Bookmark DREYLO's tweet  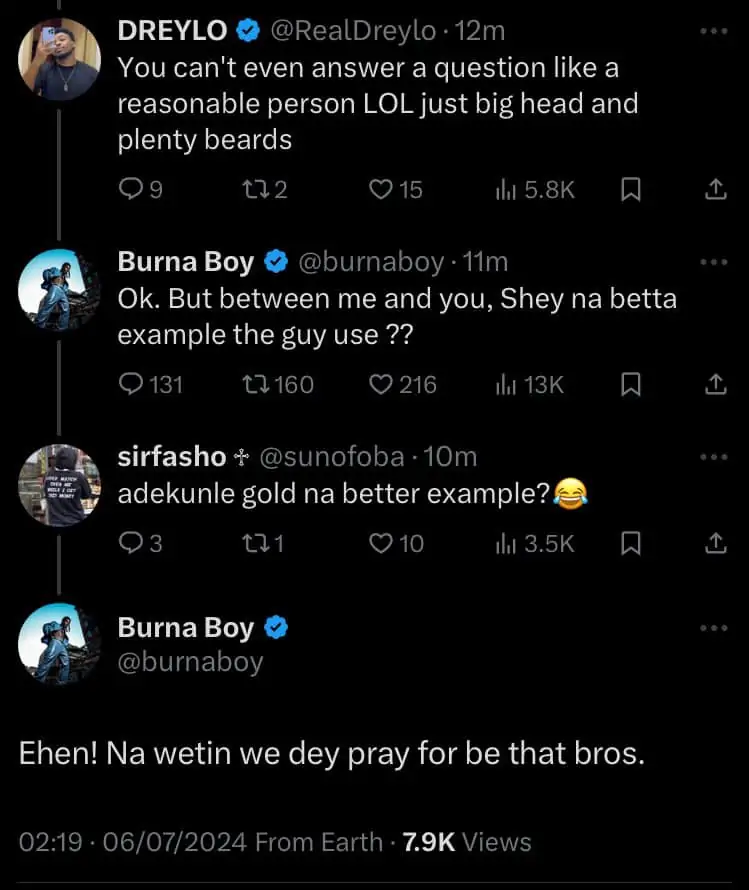pos(630,189)
